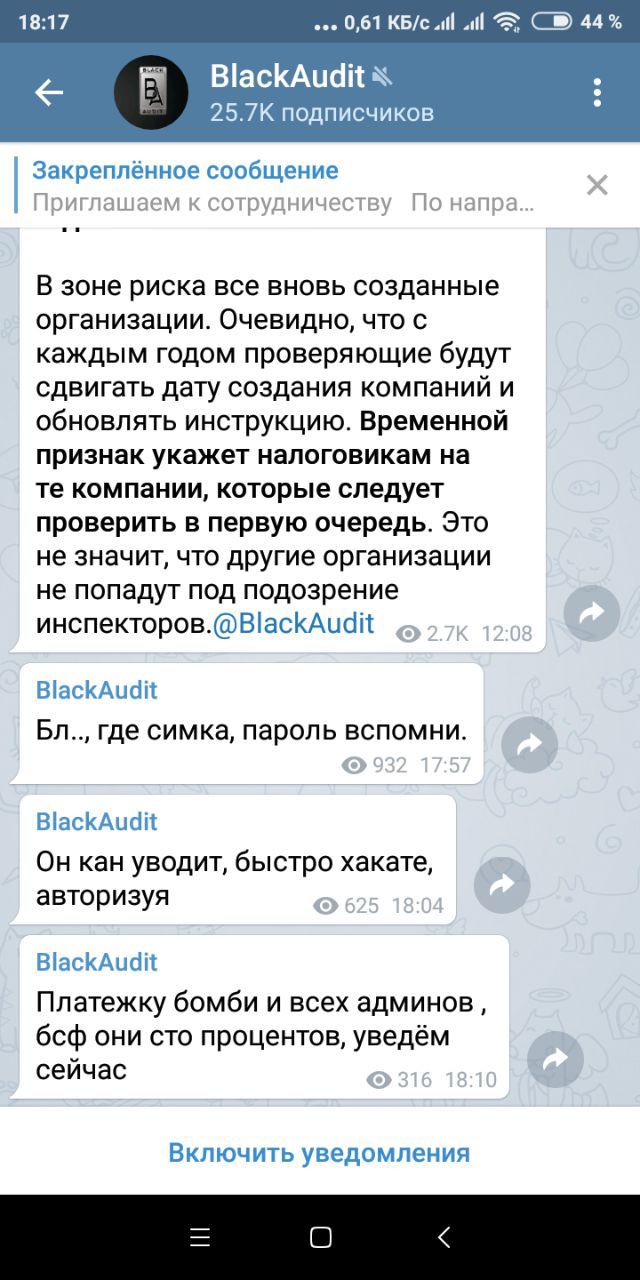The width and height of the screenshot is (640, 1280).
Task: Share the 18:04 message
Action: click(502, 884)
